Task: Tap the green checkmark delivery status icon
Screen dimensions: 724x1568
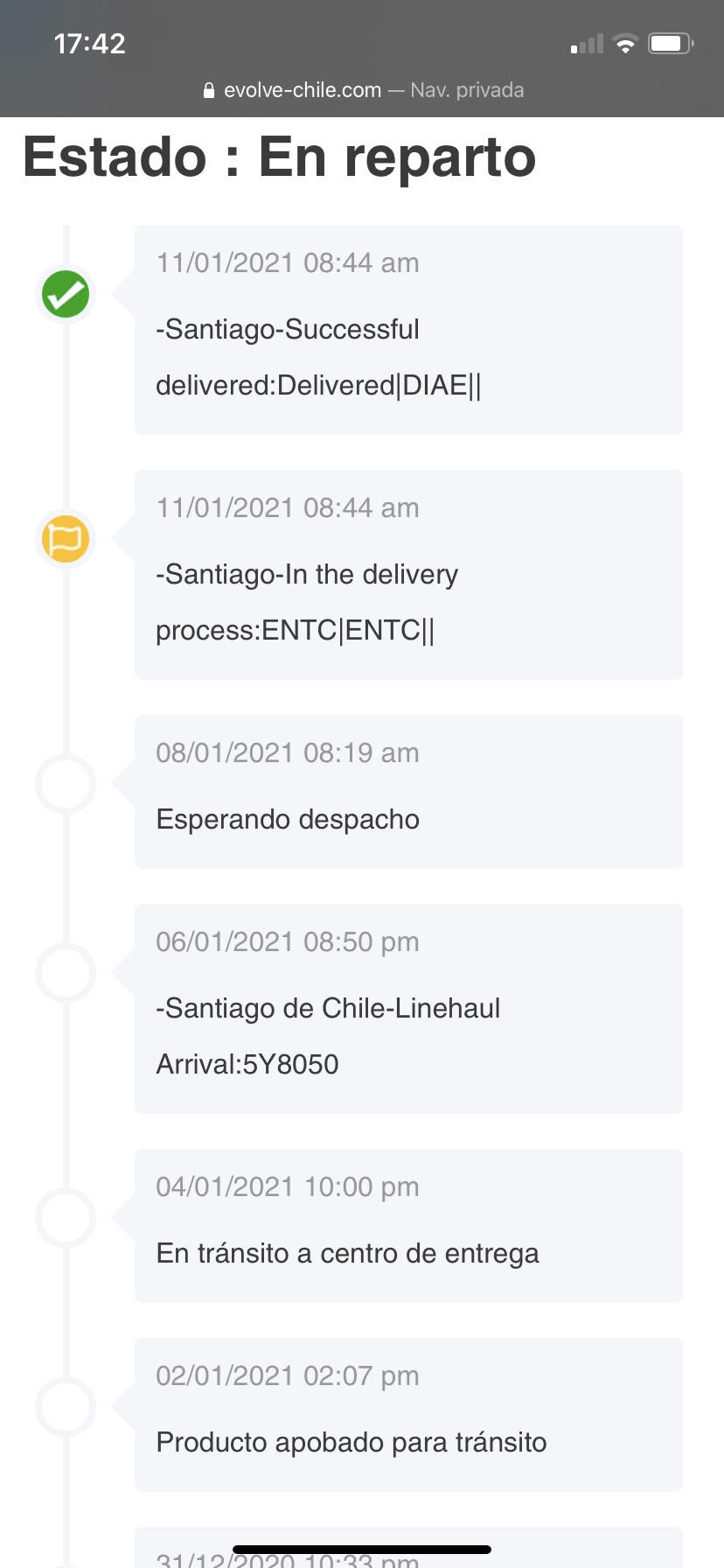Action: pos(65,295)
